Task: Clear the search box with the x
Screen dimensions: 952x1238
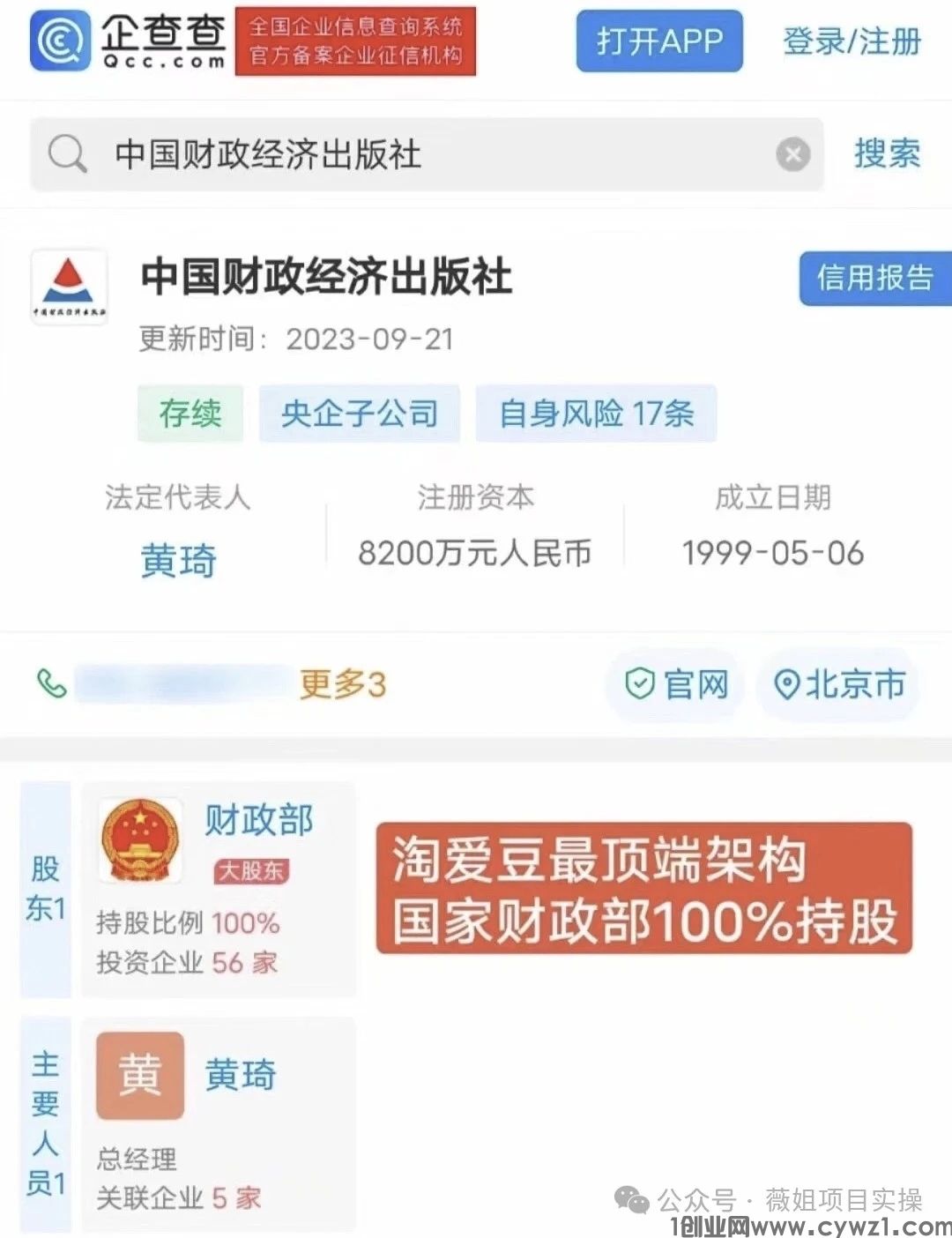Action: (792, 153)
